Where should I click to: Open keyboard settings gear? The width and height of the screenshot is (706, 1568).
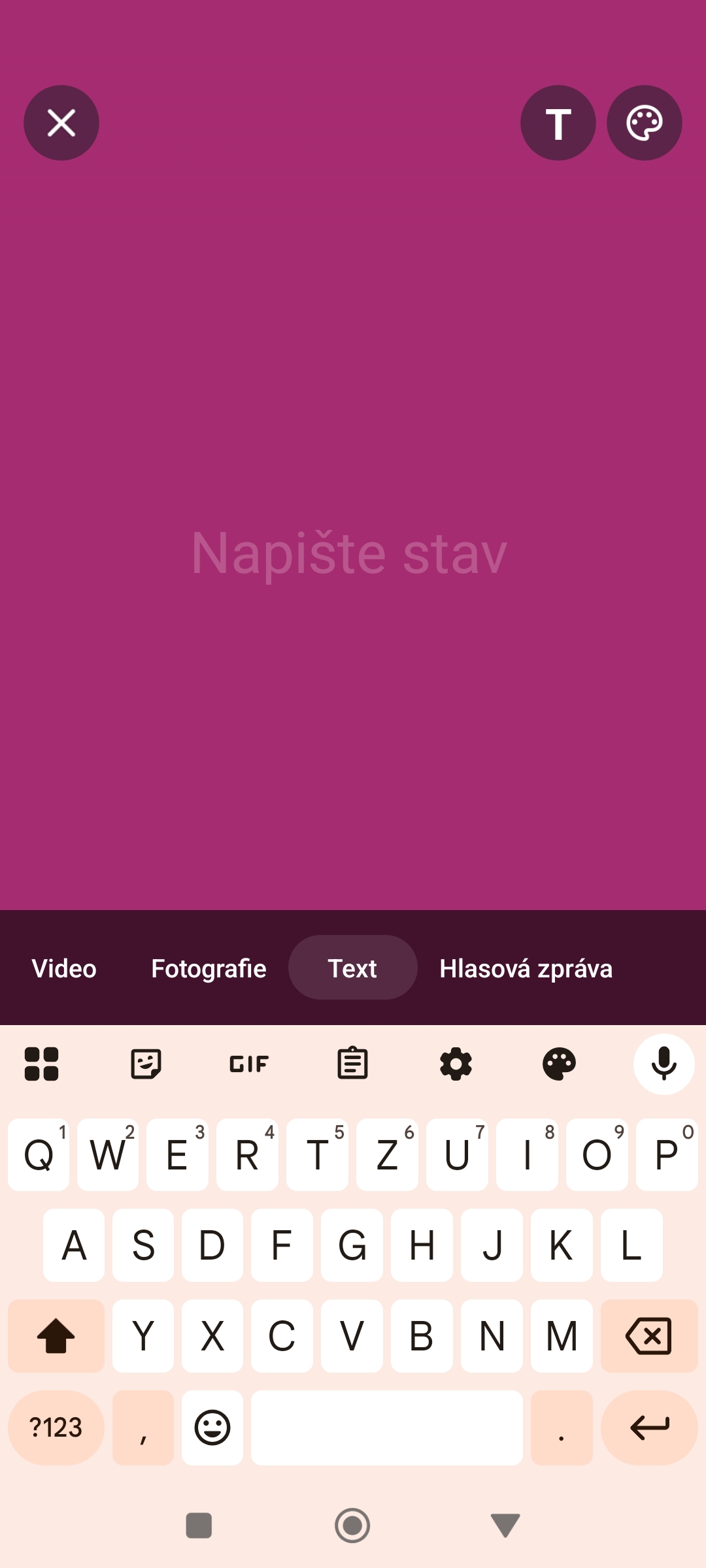point(456,1064)
